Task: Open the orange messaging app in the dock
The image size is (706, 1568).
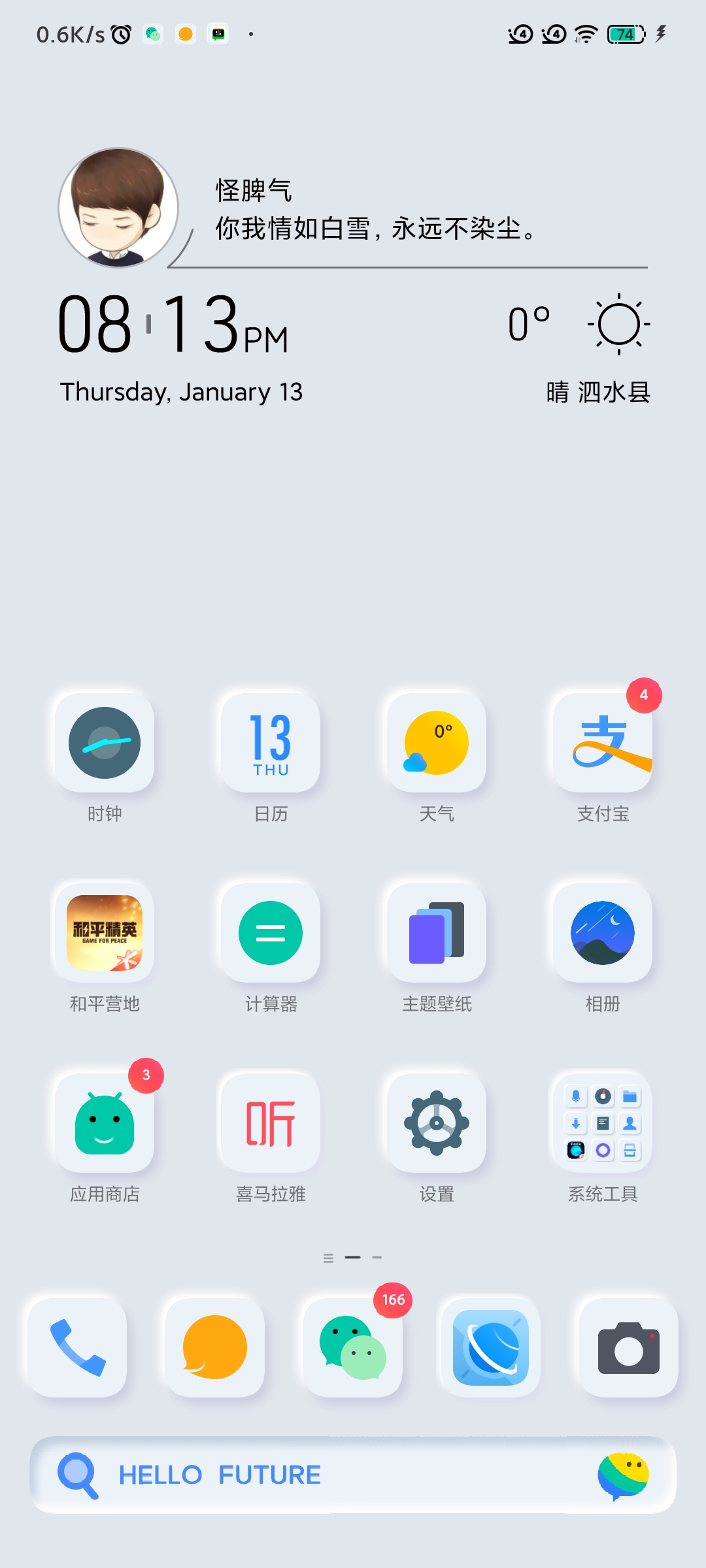Action: click(215, 1348)
